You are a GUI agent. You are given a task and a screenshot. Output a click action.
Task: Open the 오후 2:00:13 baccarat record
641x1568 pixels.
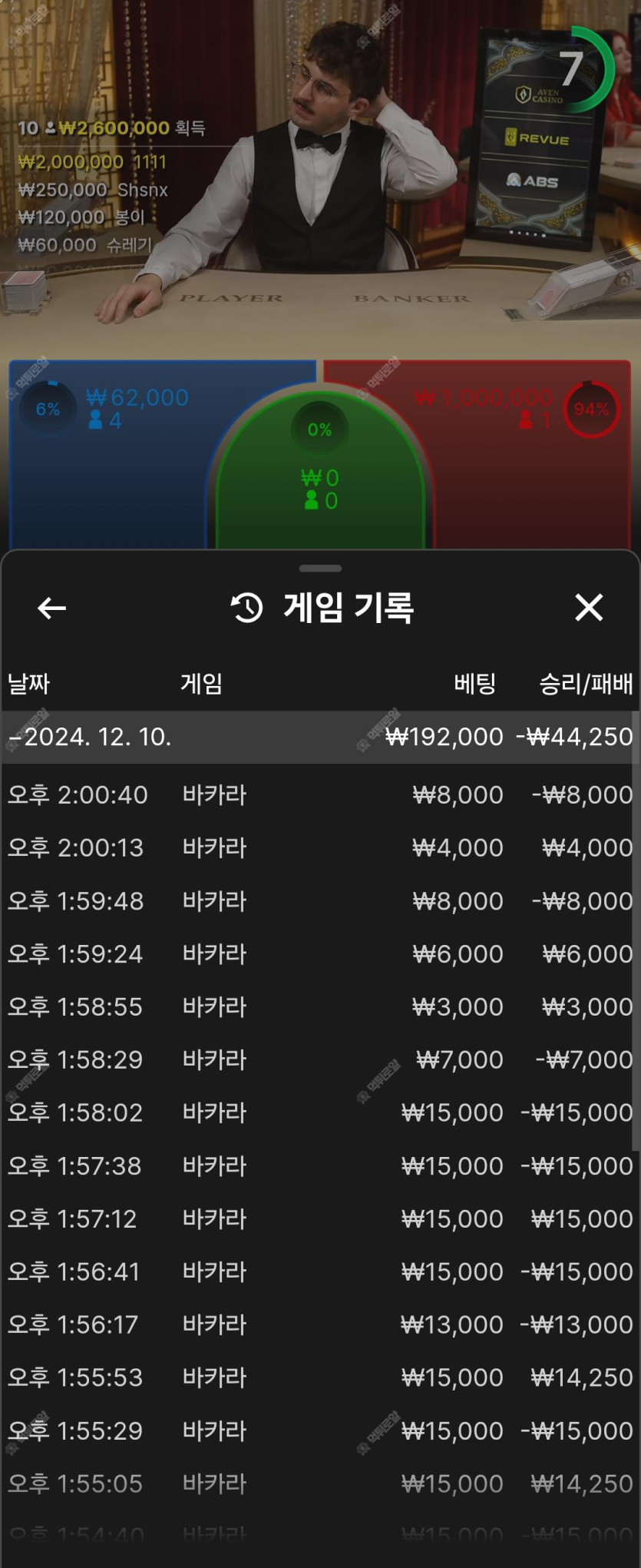click(x=319, y=847)
